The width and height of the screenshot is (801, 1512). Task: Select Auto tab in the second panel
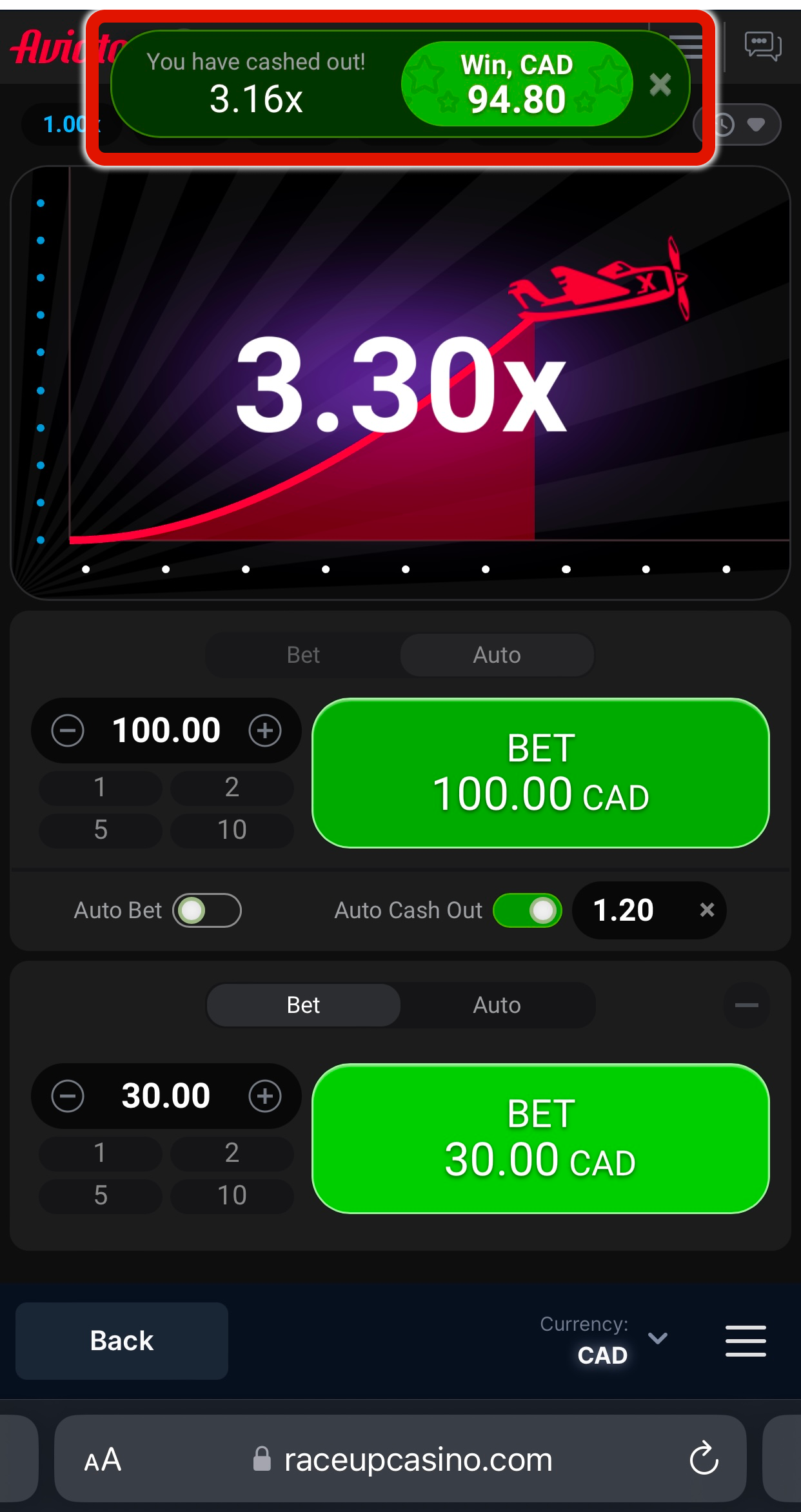click(x=497, y=1005)
